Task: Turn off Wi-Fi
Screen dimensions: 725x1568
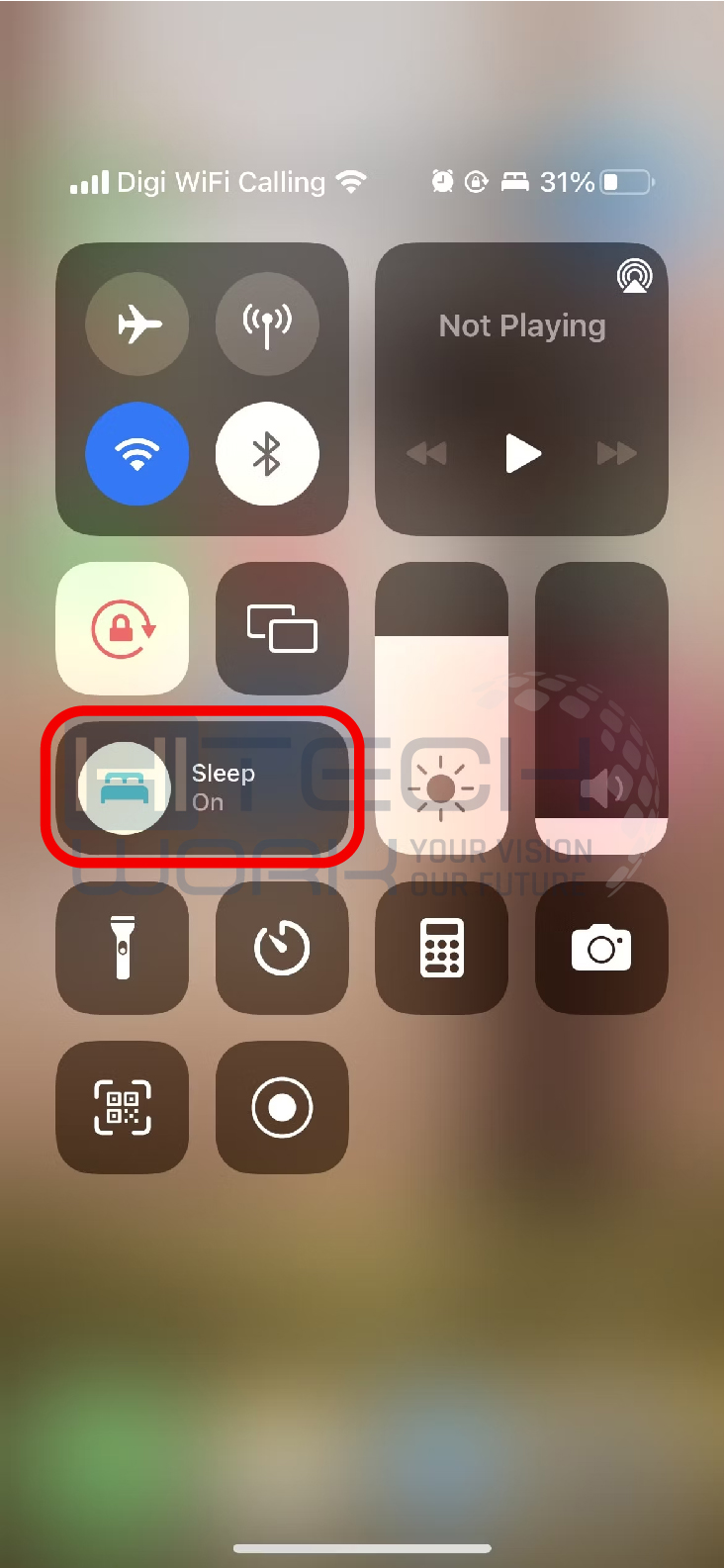Action: 137,453
